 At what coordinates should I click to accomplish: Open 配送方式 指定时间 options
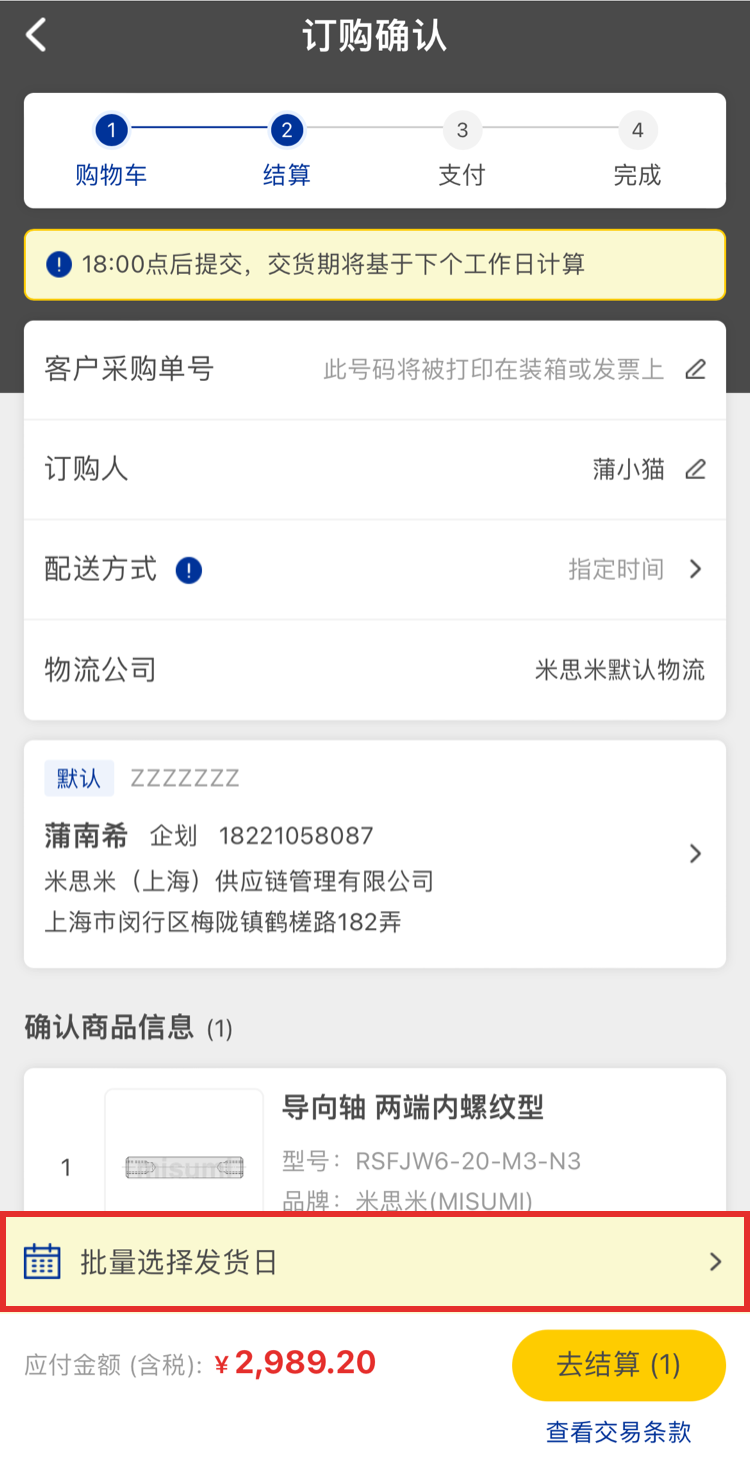[x=636, y=569]
